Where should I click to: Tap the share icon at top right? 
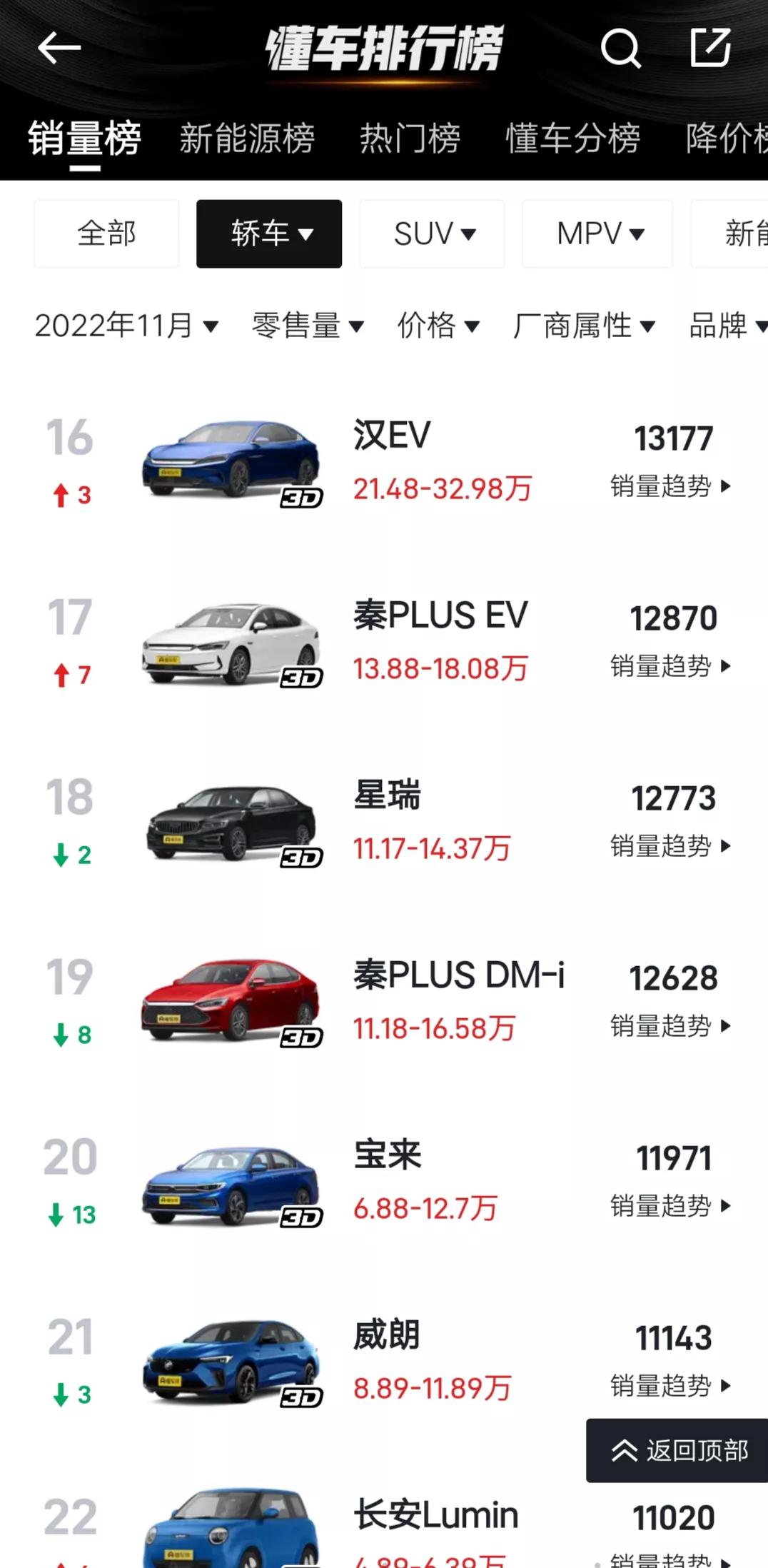click(x=710, y=48)
